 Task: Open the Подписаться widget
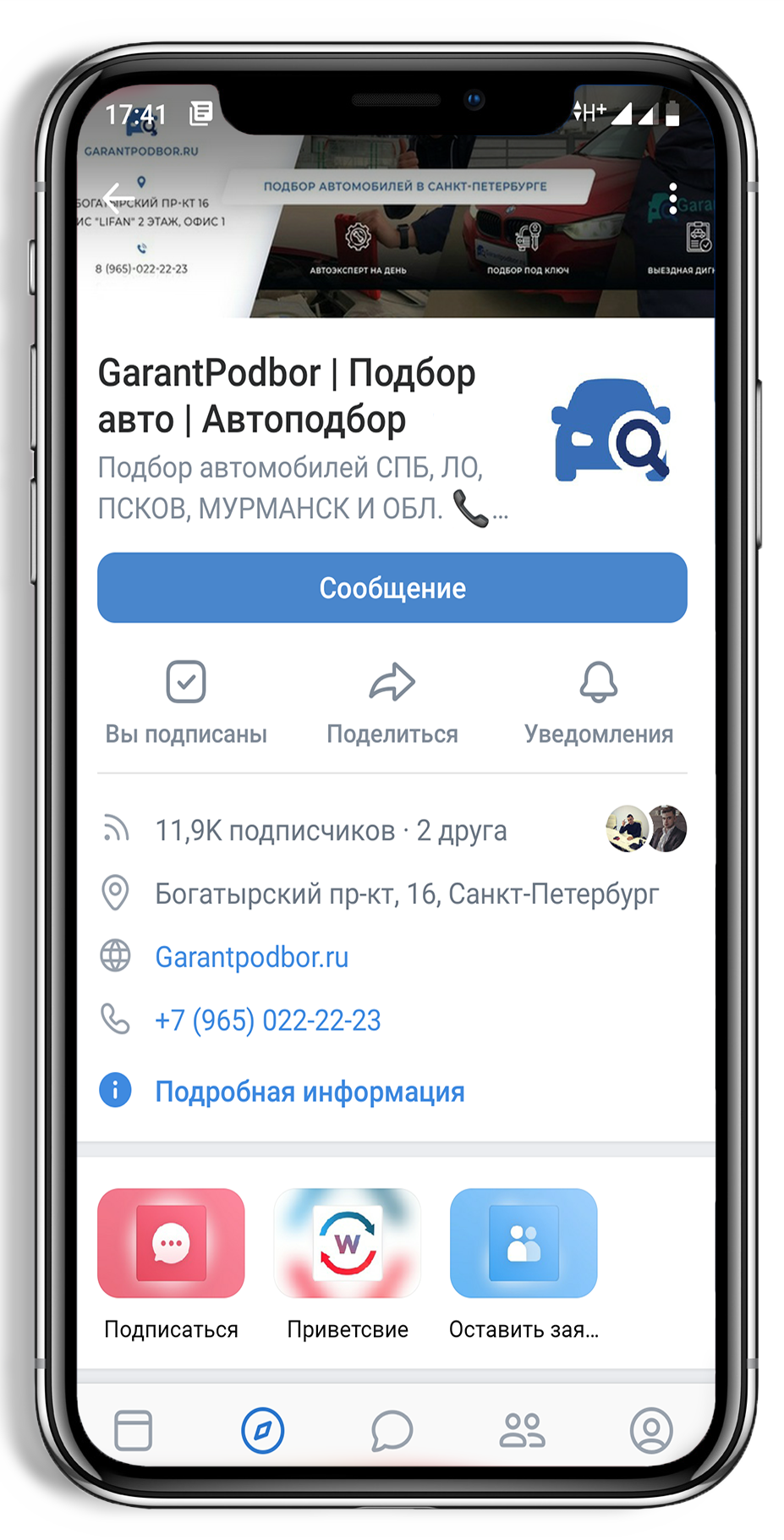[171, 1244]
